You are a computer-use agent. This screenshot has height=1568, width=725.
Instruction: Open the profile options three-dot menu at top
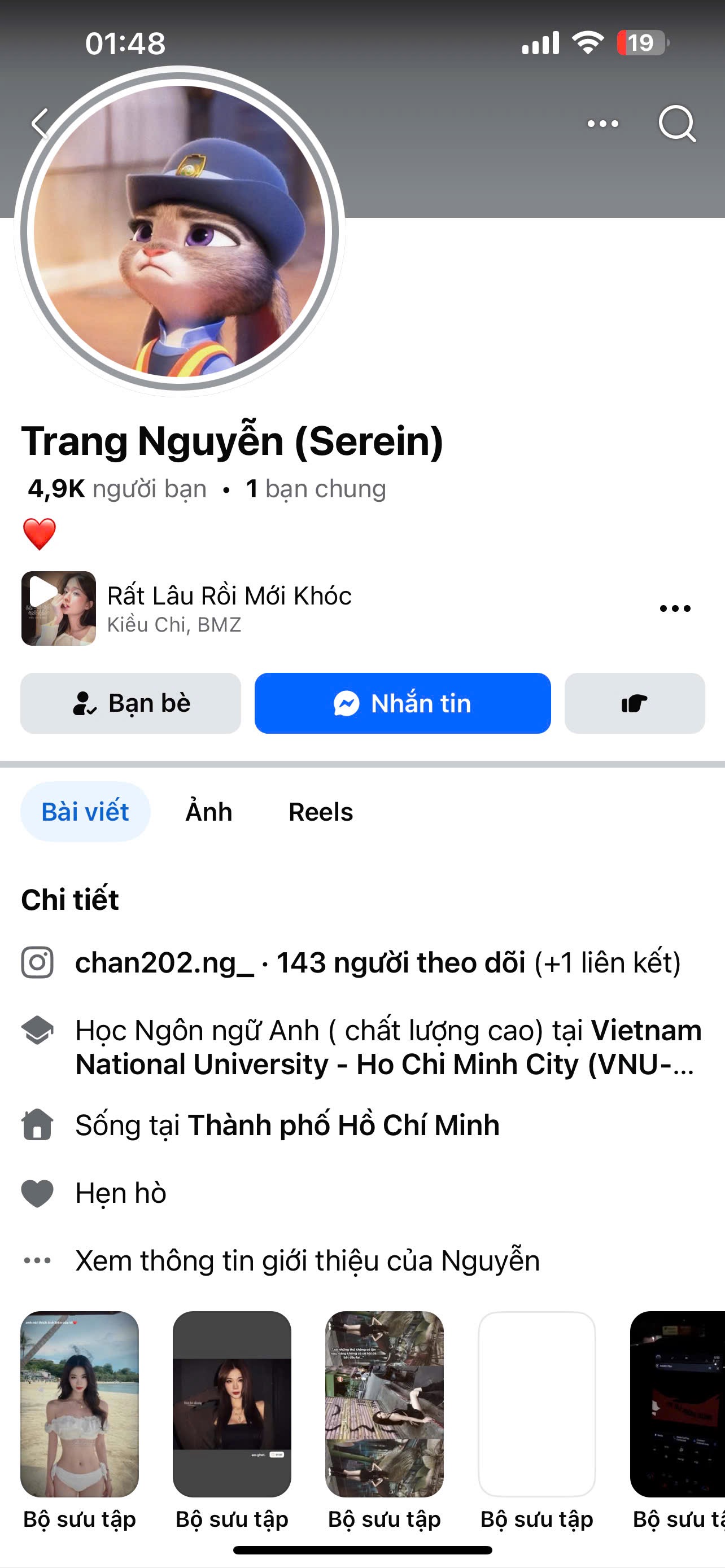[x=602, y=124]
